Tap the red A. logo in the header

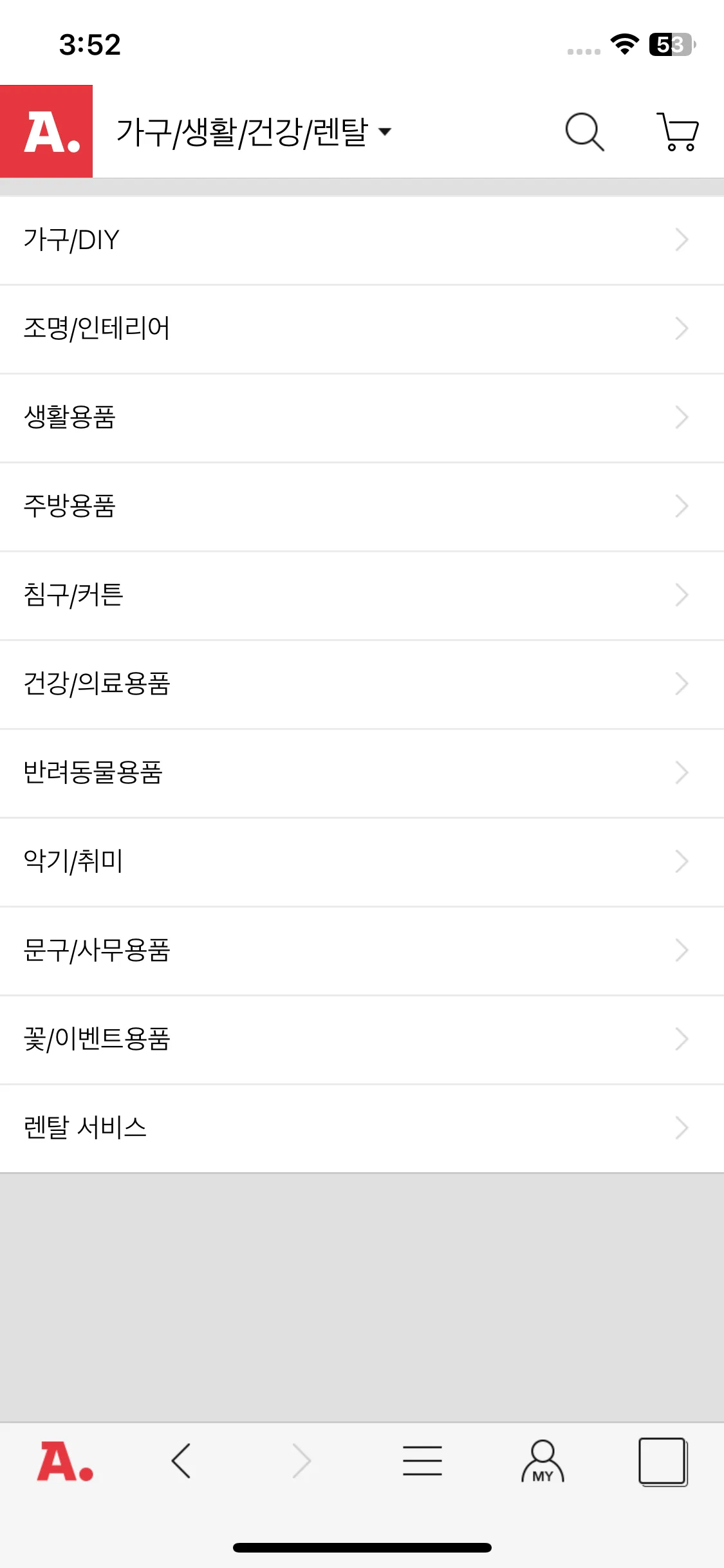coord(46,131)
